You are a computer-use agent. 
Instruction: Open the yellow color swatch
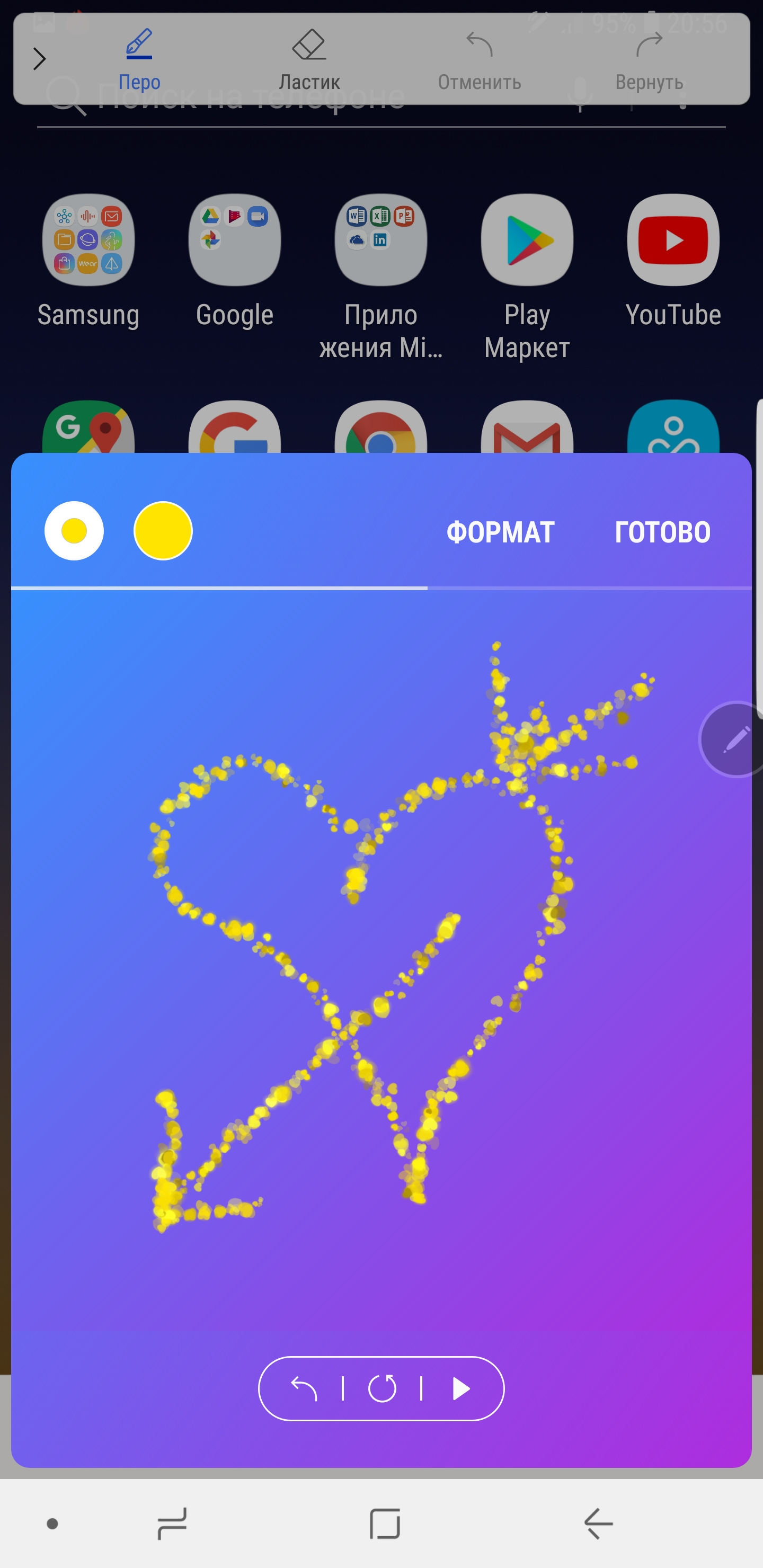pyautogui.click(x=163, y=531)
